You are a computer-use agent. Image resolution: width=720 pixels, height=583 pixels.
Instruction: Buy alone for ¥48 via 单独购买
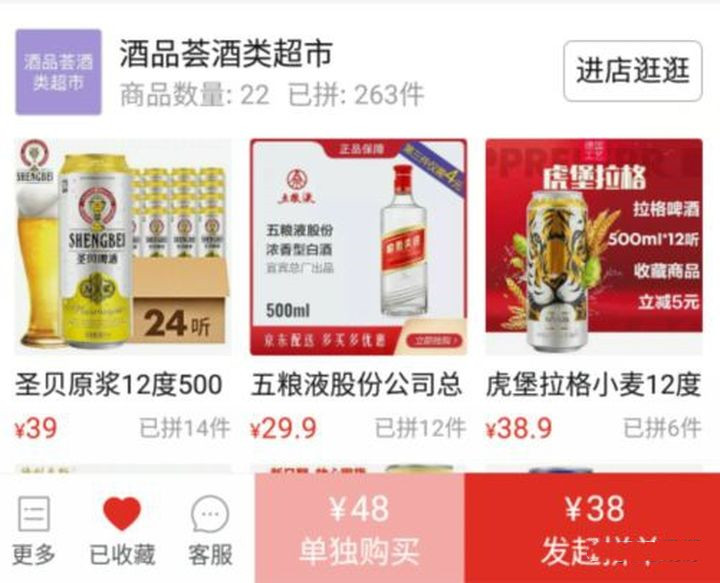(359, 528)
